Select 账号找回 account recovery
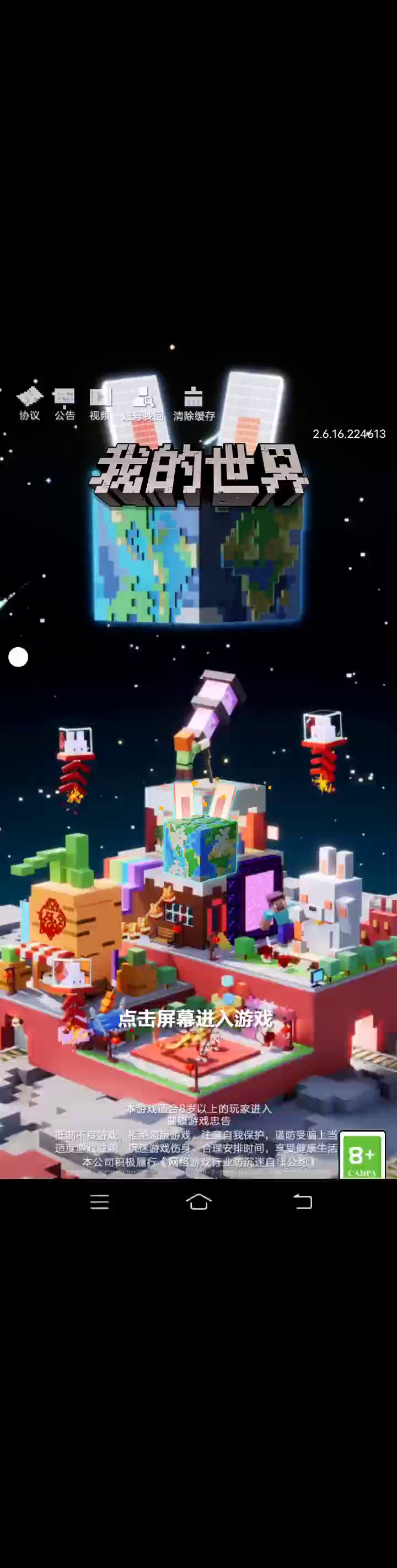Screen dimensions: 397x1568 143,404
